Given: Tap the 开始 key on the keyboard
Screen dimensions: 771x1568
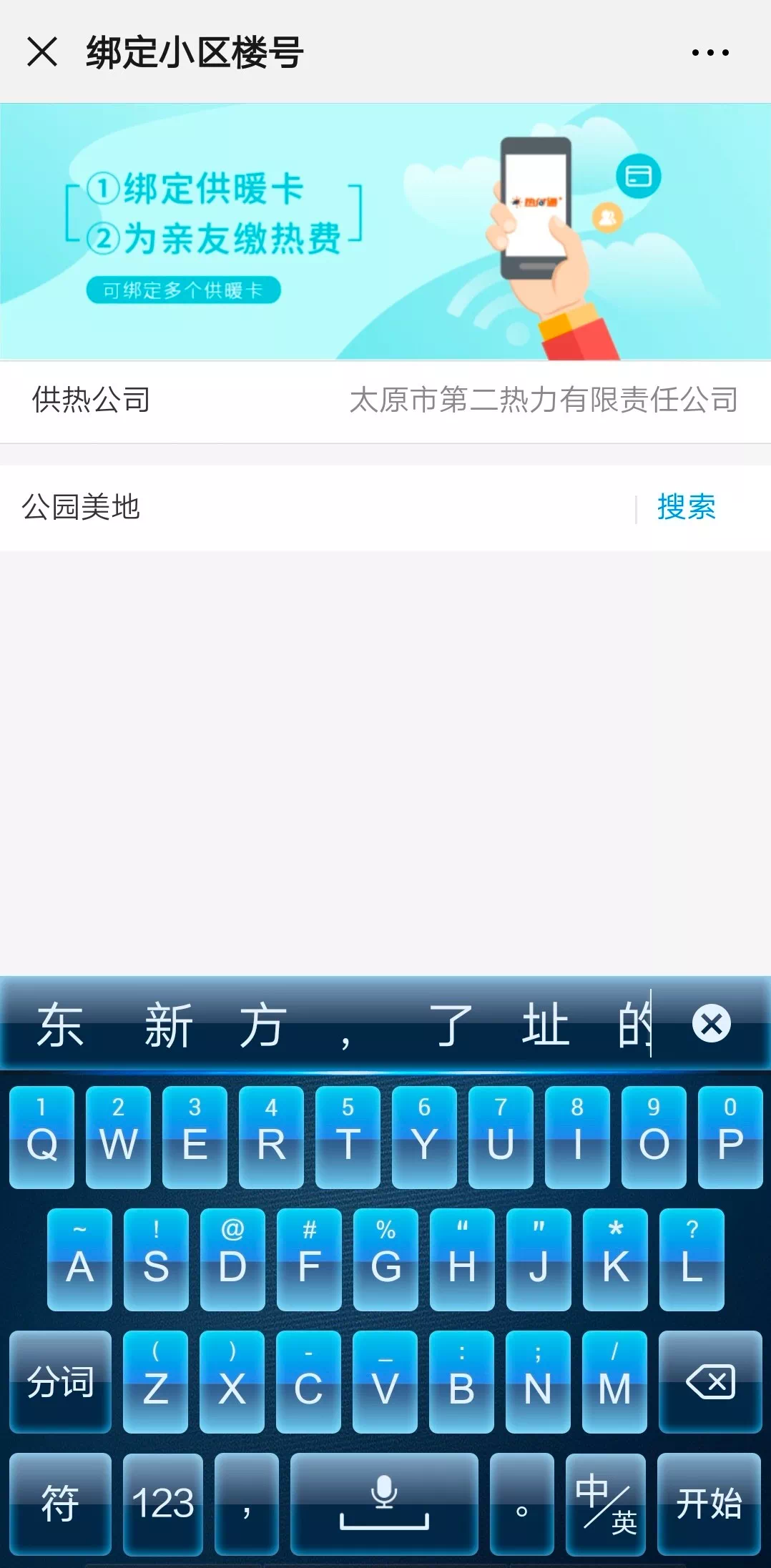Looking at the screenshot, I should (x=708, y=1503).
